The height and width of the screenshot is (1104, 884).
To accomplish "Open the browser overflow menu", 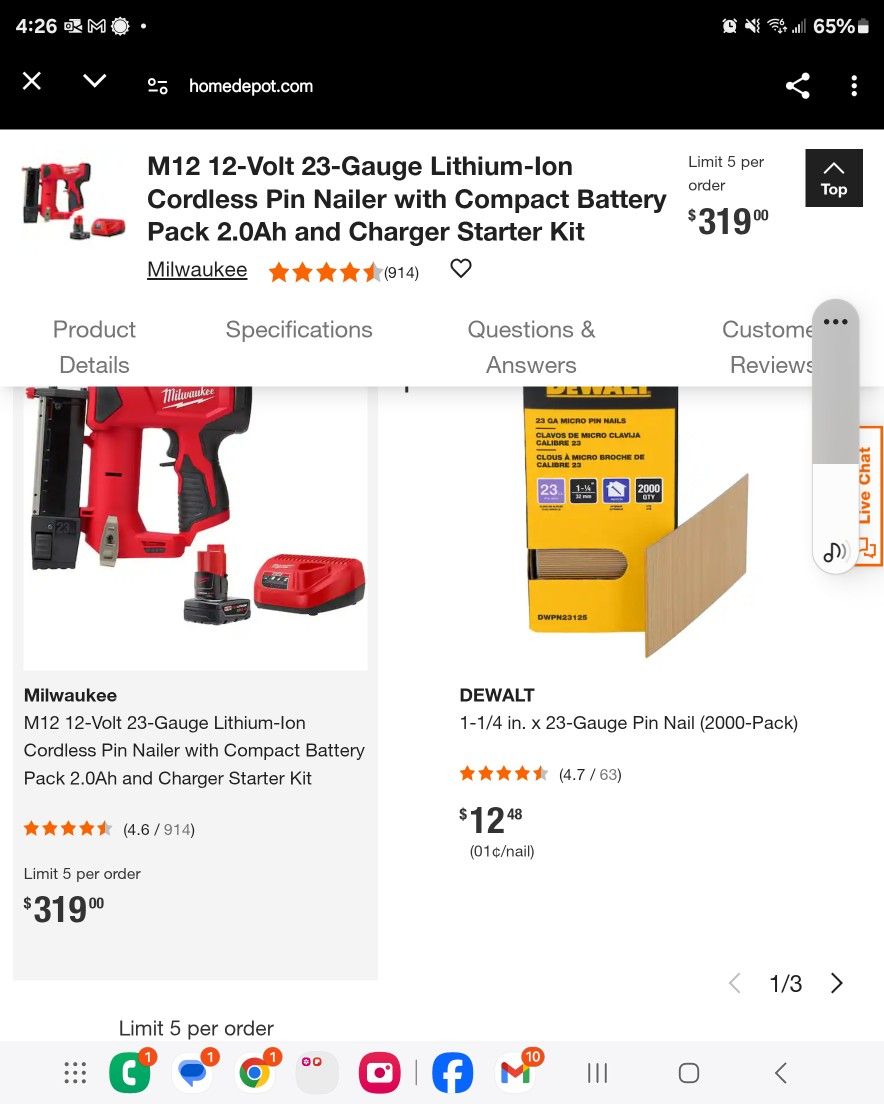I will point(854,86).
